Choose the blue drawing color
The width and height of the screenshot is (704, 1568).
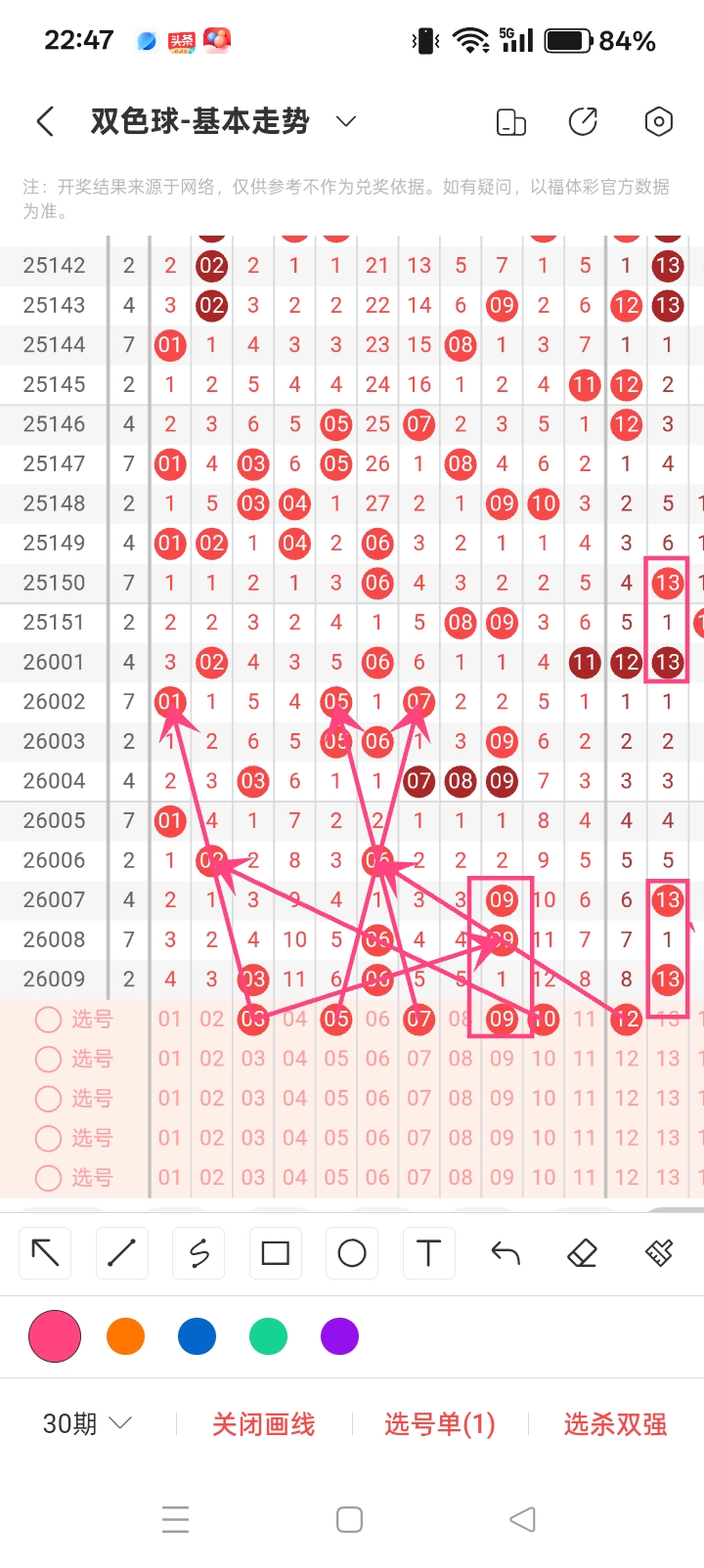click(197, 1336)
